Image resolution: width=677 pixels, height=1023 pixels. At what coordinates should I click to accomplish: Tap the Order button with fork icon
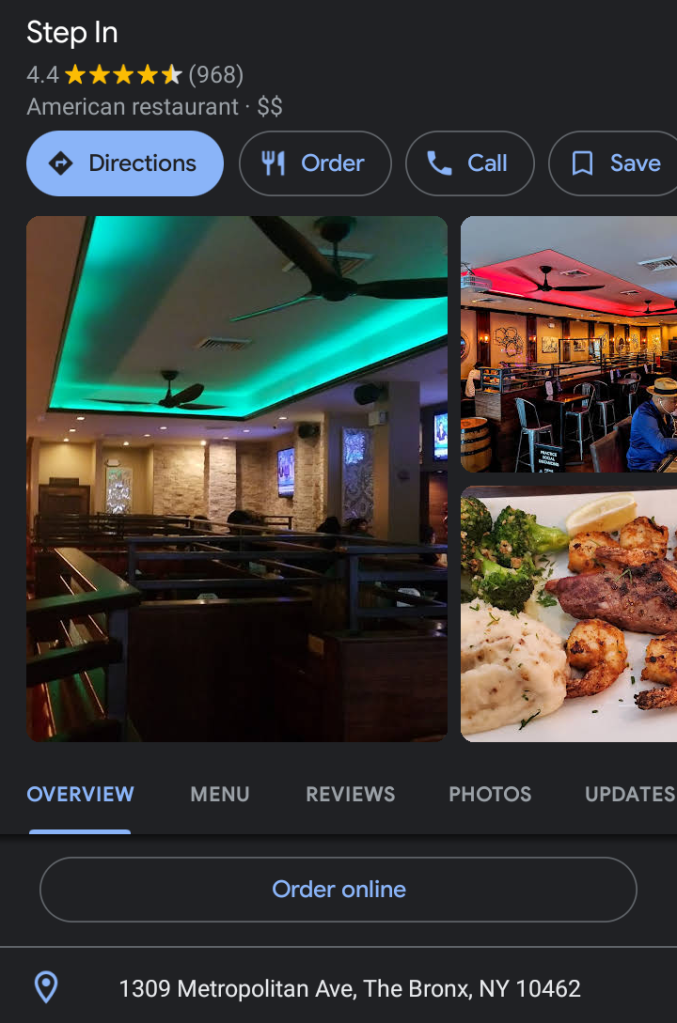point(314,163)
